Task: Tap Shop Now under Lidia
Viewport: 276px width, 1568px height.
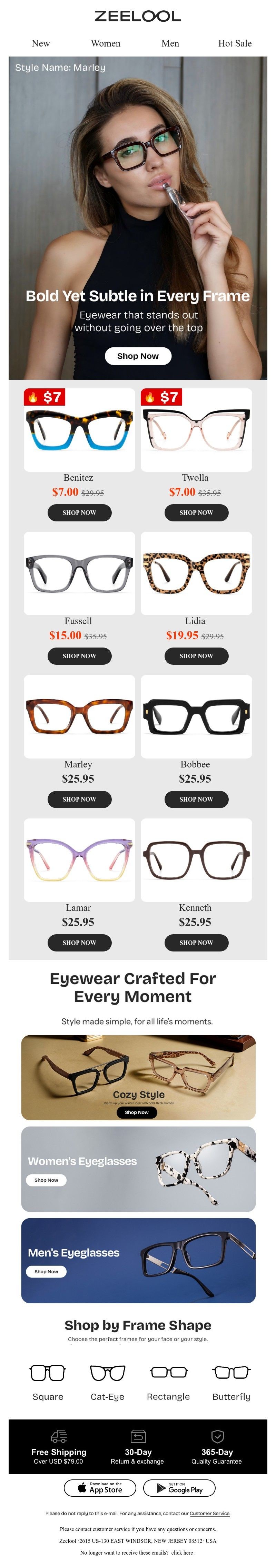Action: (196, 655)
